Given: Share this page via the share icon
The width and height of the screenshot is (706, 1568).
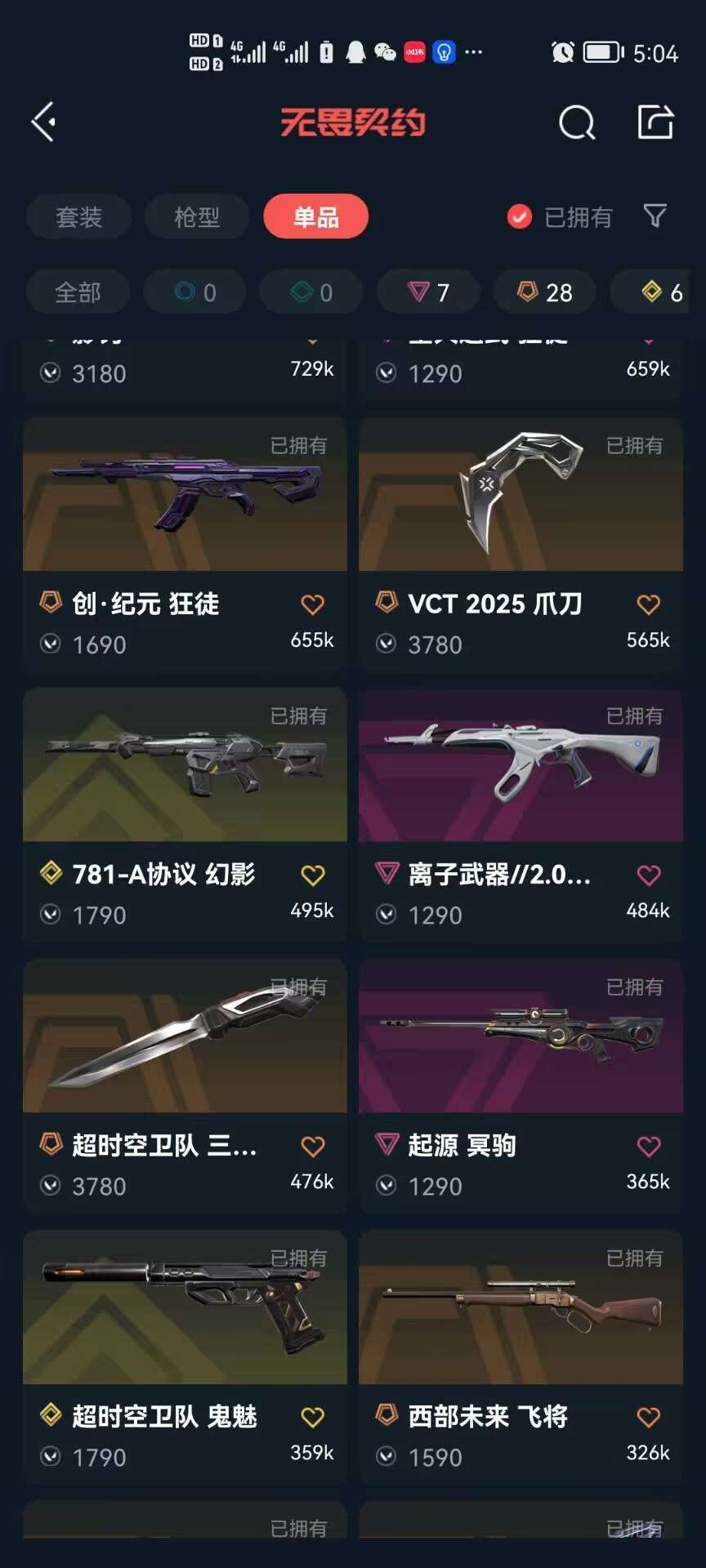Looking at the screenshot, I should pos(655,122).
